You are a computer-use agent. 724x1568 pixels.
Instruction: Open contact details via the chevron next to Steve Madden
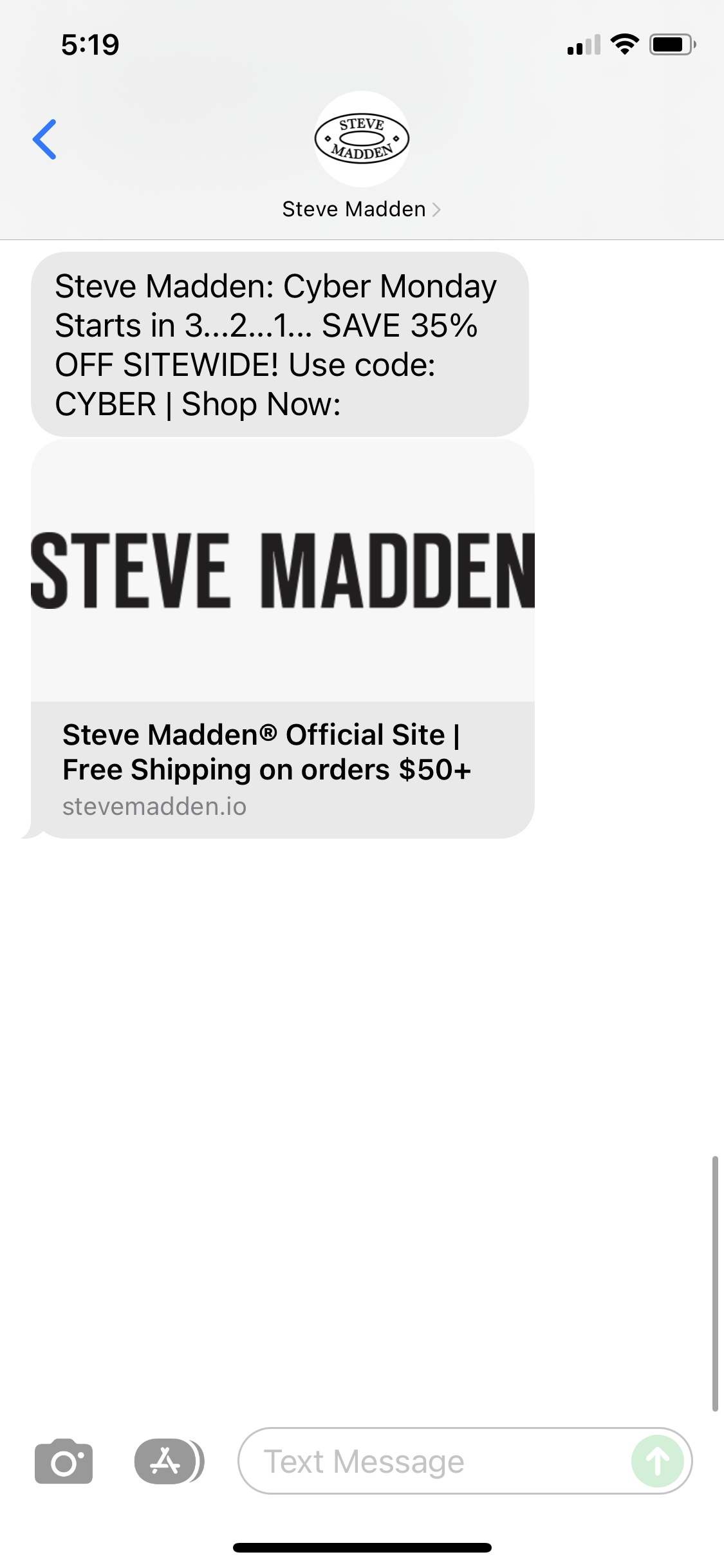(438, 209)
